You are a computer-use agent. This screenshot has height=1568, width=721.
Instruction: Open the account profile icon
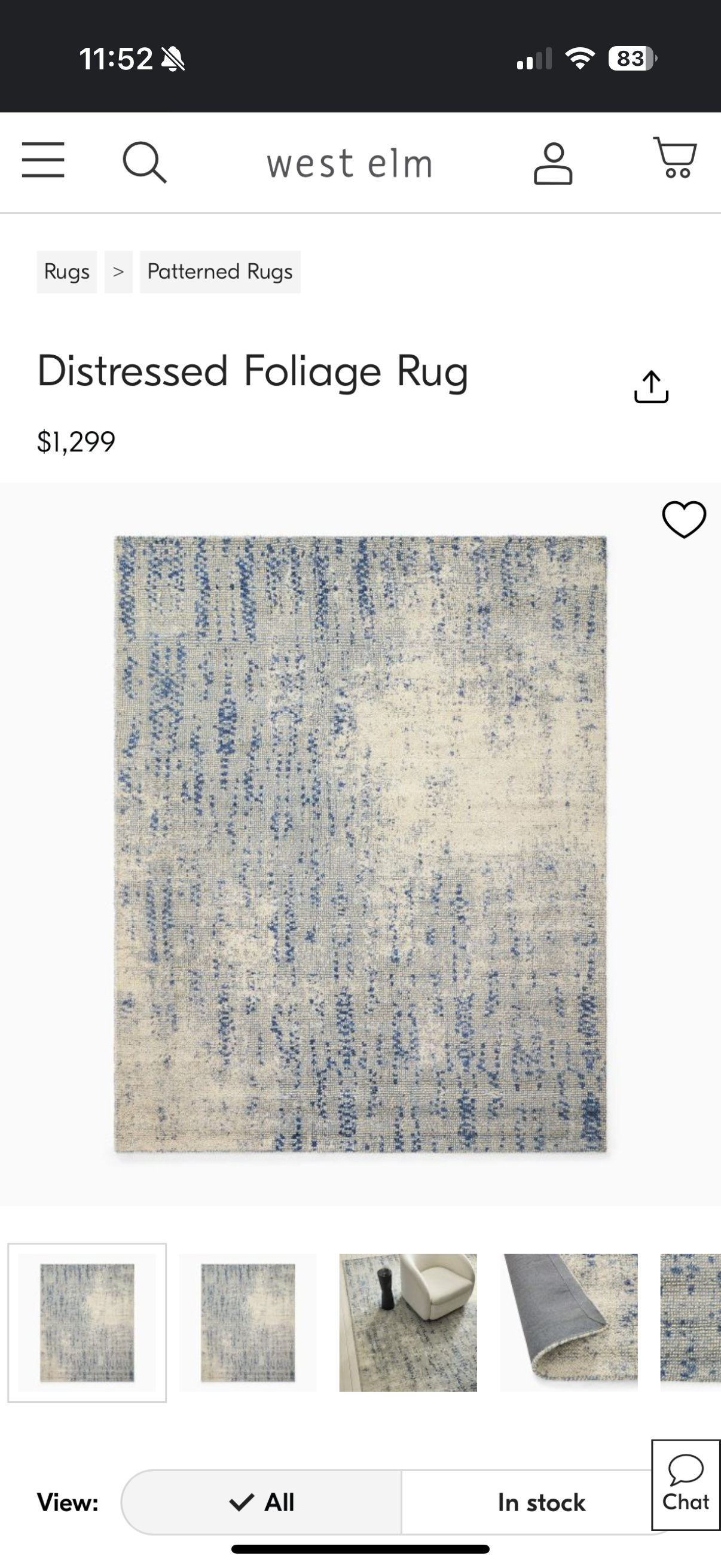[x=552, y=163]
